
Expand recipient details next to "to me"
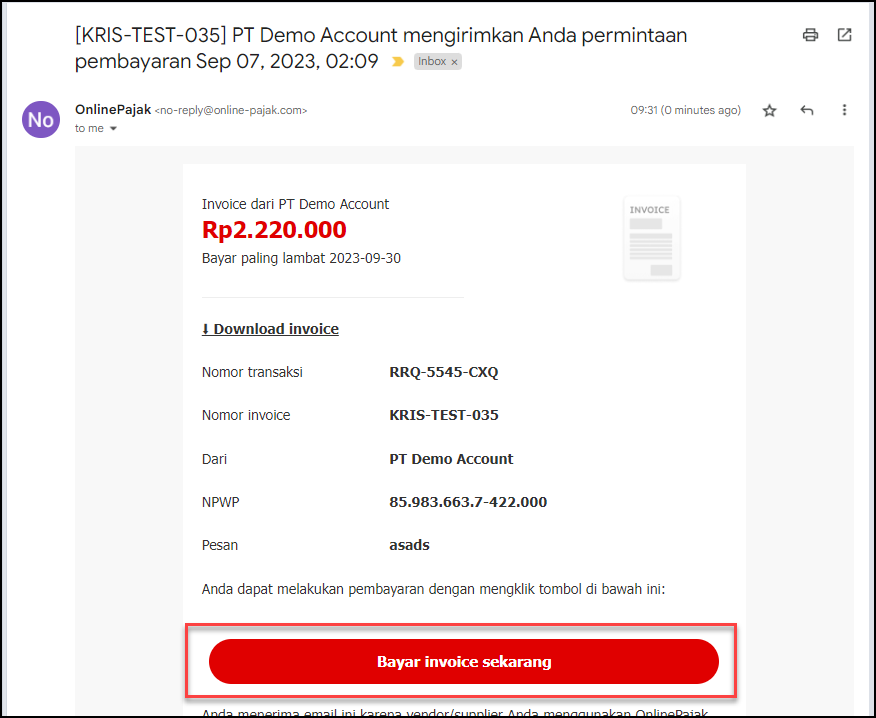(113, 129)
